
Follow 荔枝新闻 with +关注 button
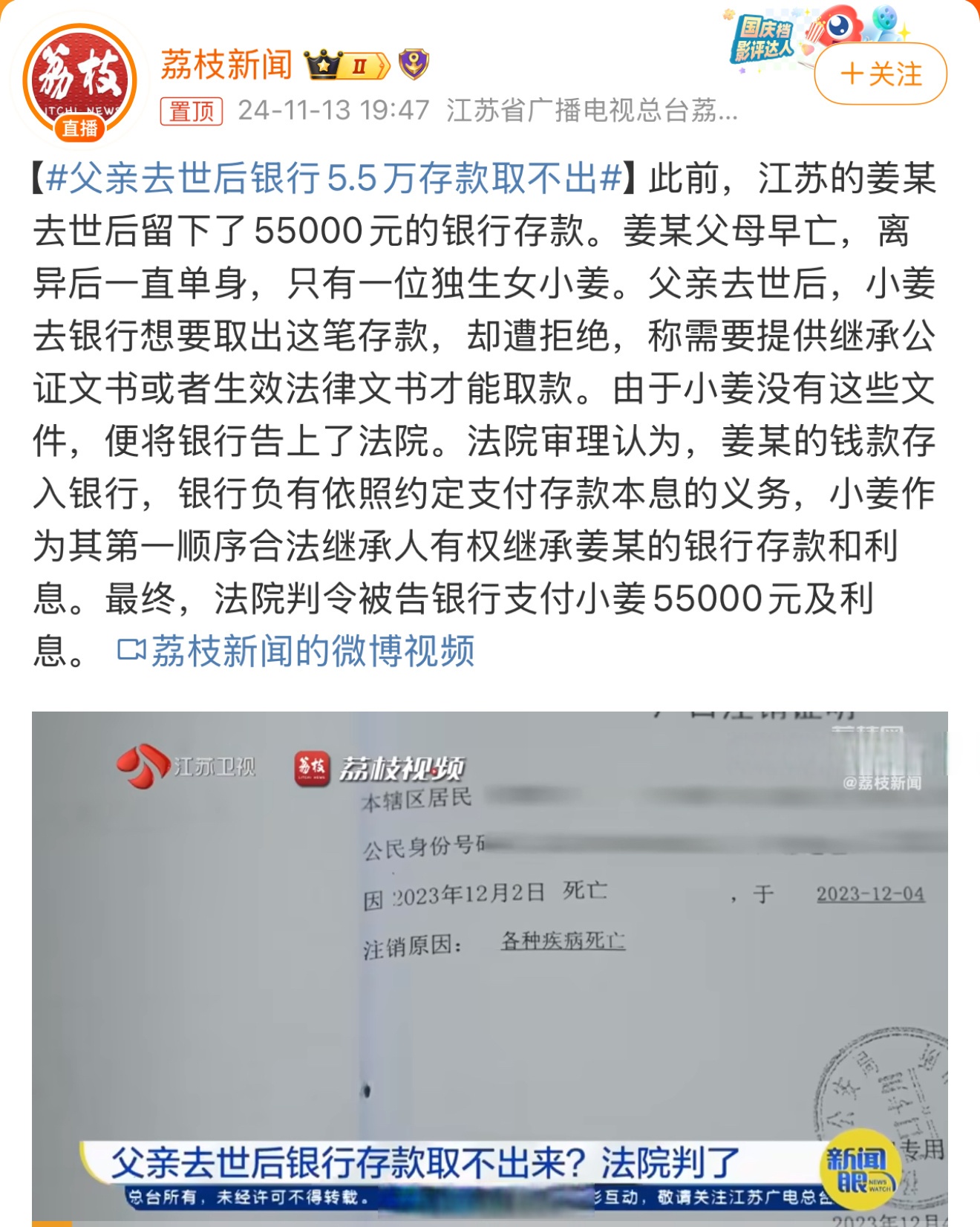tap(881, 74)
